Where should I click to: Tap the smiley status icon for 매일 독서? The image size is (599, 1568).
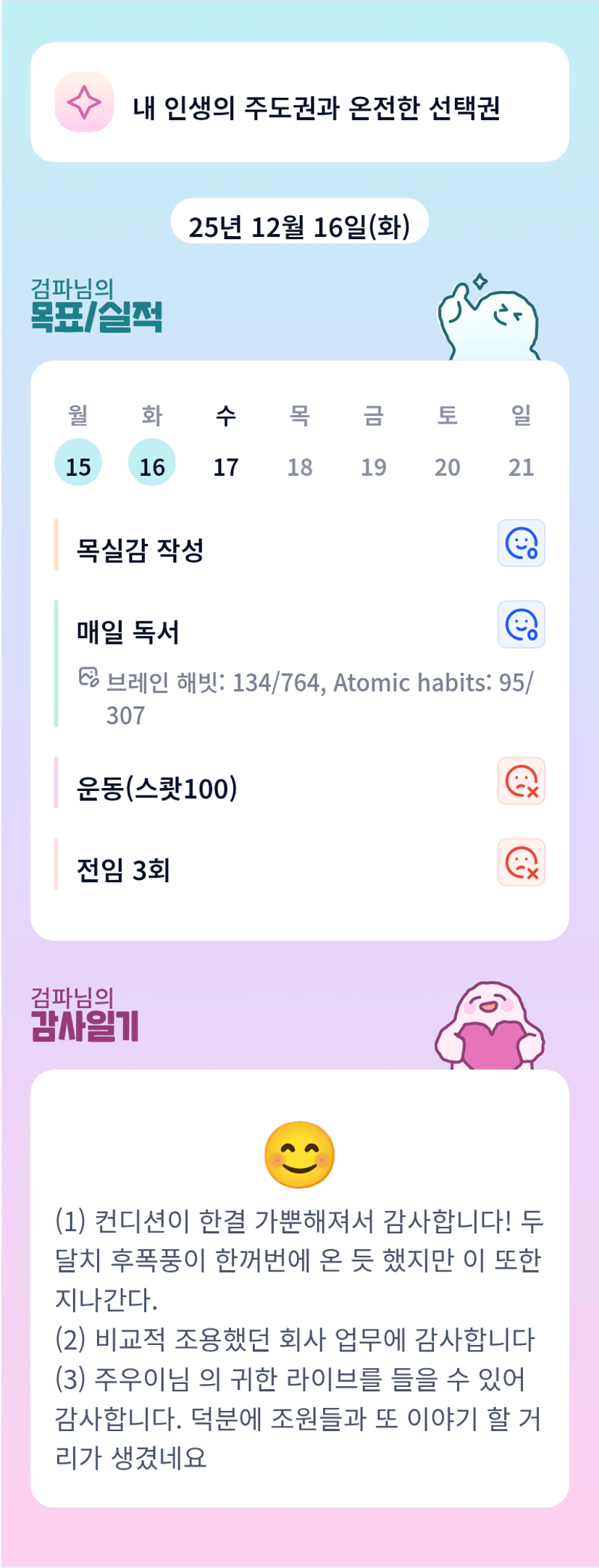[x=521, y=624]
